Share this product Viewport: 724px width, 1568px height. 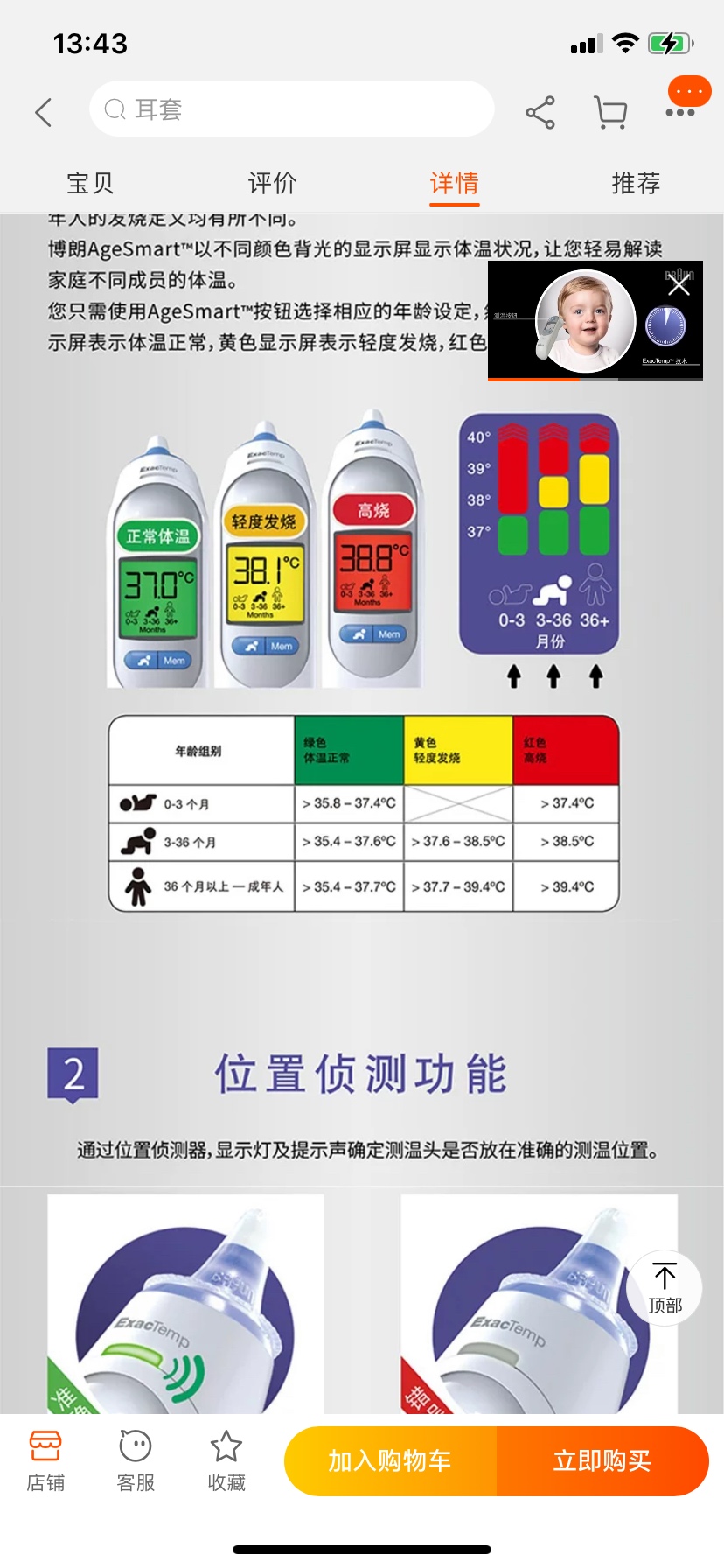(x=540, y=112)
